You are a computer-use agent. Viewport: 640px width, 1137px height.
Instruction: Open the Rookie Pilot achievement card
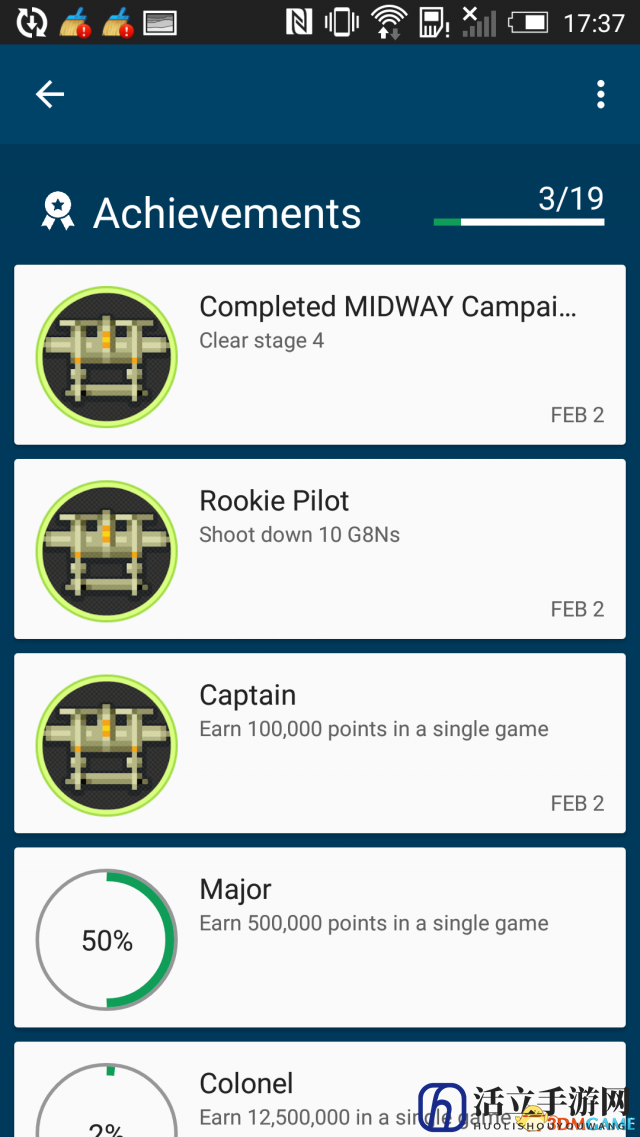pos(320,549)
